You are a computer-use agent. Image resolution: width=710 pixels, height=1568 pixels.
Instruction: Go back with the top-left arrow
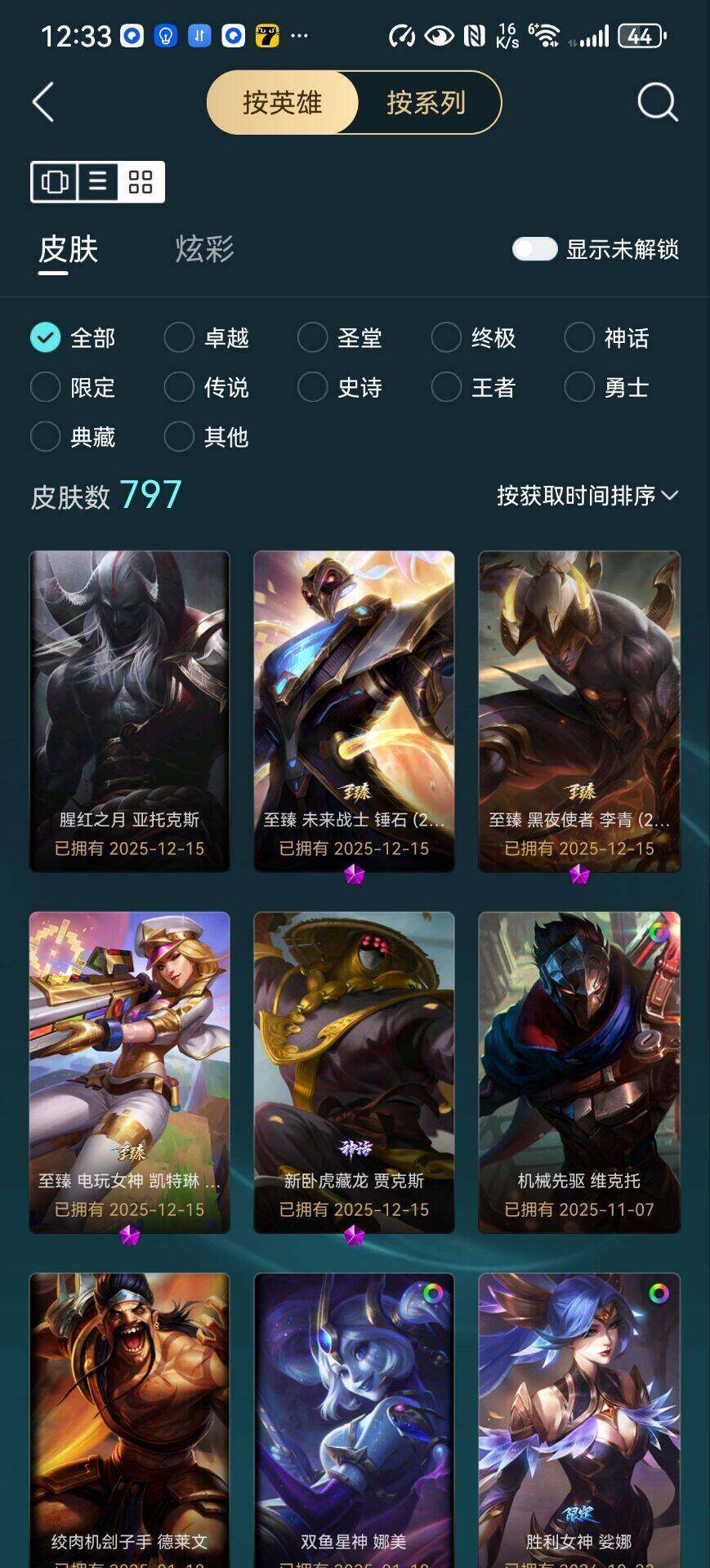coord(43,103)
